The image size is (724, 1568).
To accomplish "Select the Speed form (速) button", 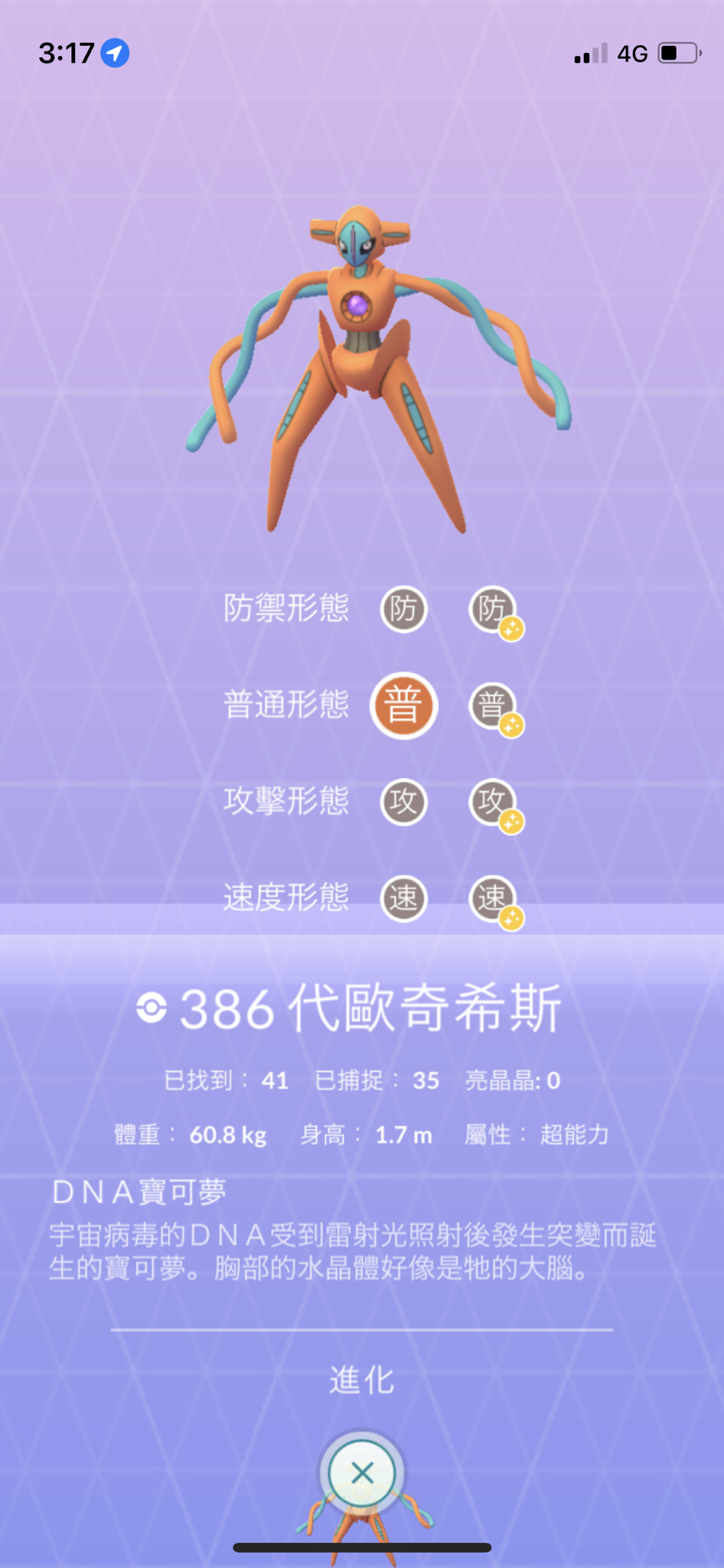I will click(403, 898).
